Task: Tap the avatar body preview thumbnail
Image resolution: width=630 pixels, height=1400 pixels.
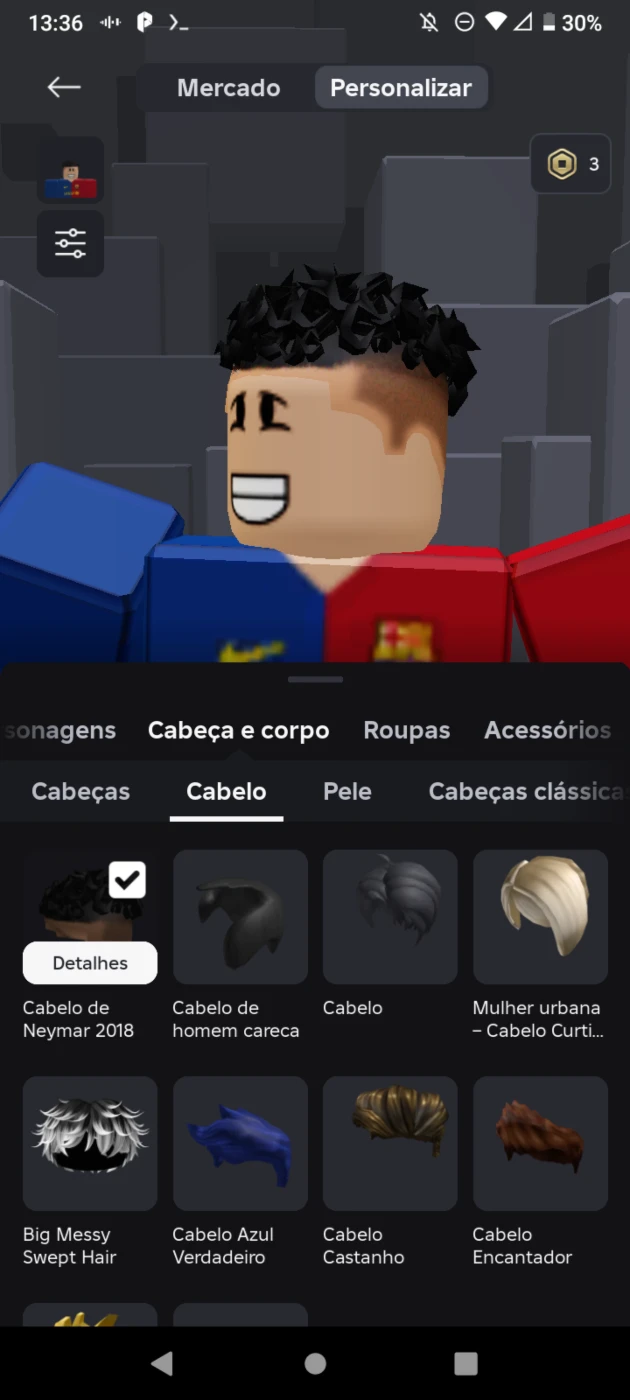Action: pos(71,171)
